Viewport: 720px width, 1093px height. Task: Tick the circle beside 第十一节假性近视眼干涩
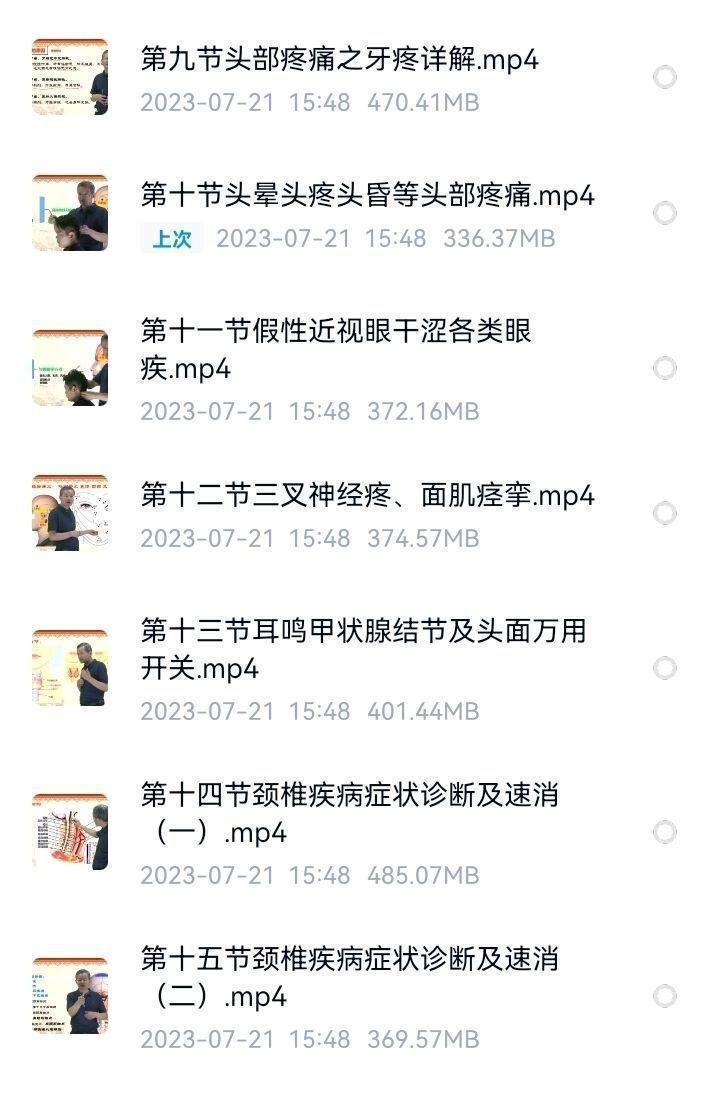pyautogui.click(x=665, y=368)
